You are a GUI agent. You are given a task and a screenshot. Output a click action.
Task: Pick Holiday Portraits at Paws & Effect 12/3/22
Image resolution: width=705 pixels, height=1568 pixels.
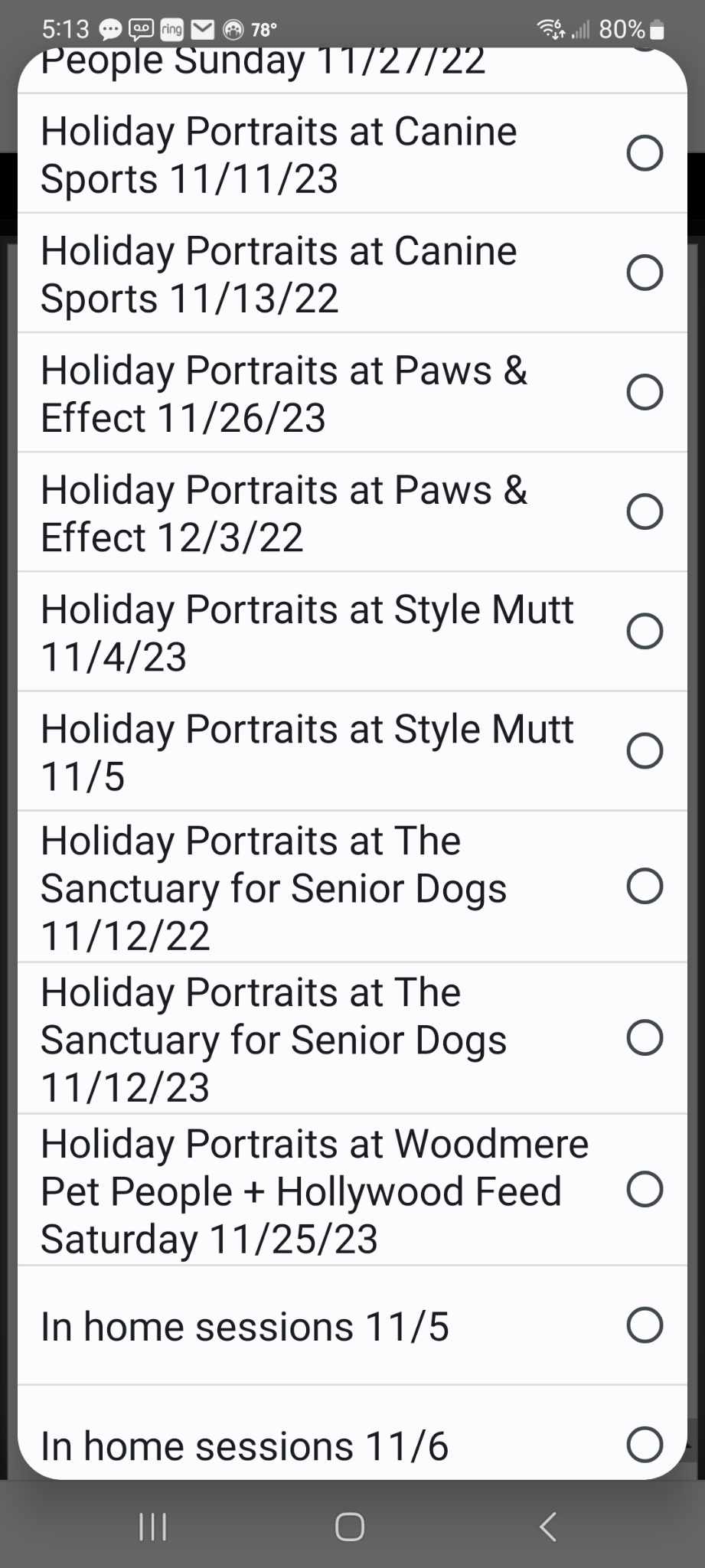(352, 512)
